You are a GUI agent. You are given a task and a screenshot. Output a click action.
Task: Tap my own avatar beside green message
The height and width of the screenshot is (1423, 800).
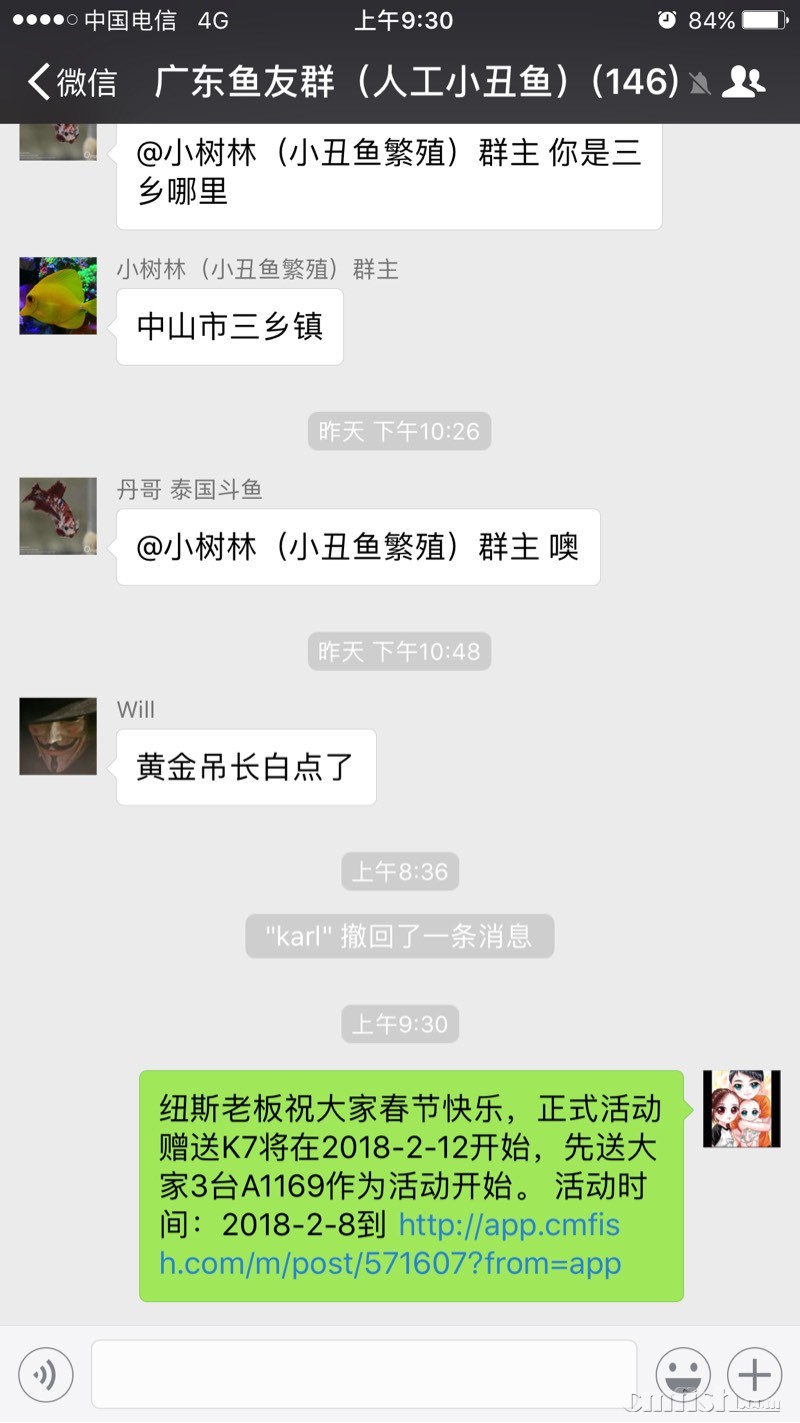(x=741, y=1108)
